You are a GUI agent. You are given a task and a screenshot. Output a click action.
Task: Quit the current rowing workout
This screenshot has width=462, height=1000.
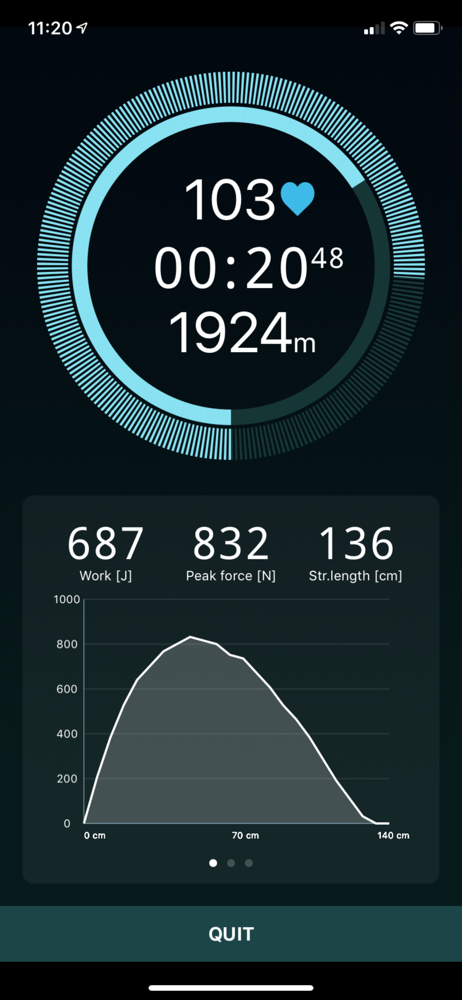point(231,934)
